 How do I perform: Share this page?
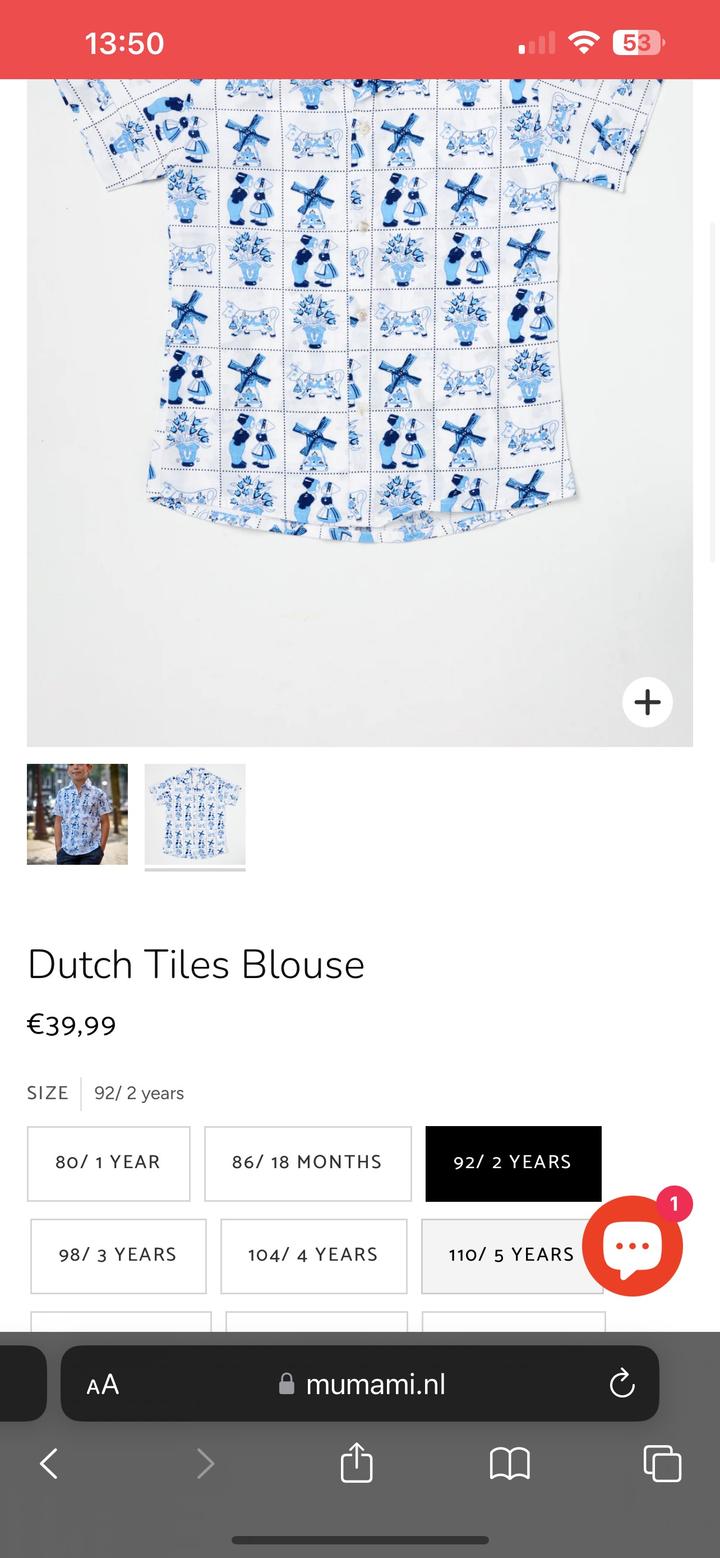tap(356, 1464)
